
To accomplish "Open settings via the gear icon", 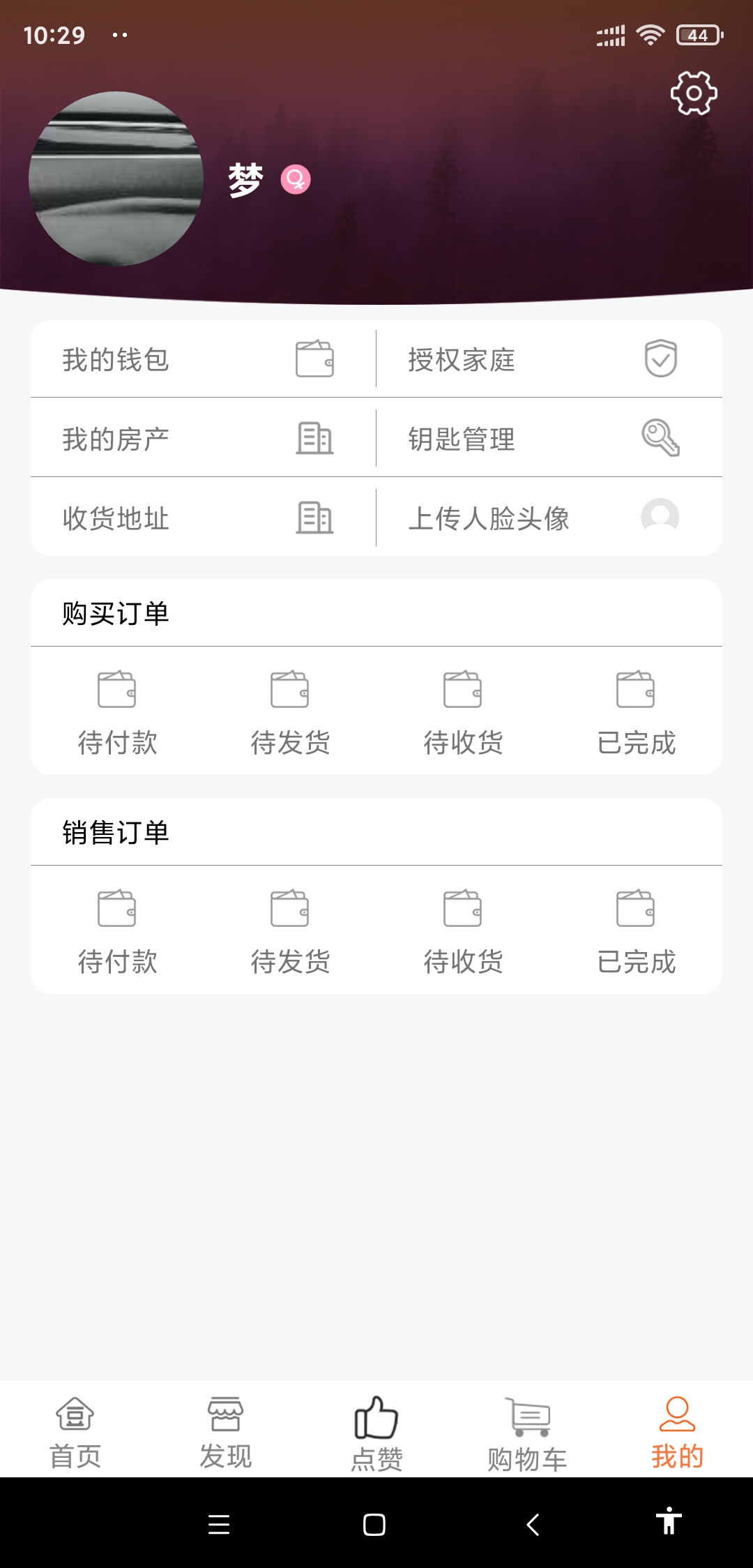I will (x=694, y=93).
